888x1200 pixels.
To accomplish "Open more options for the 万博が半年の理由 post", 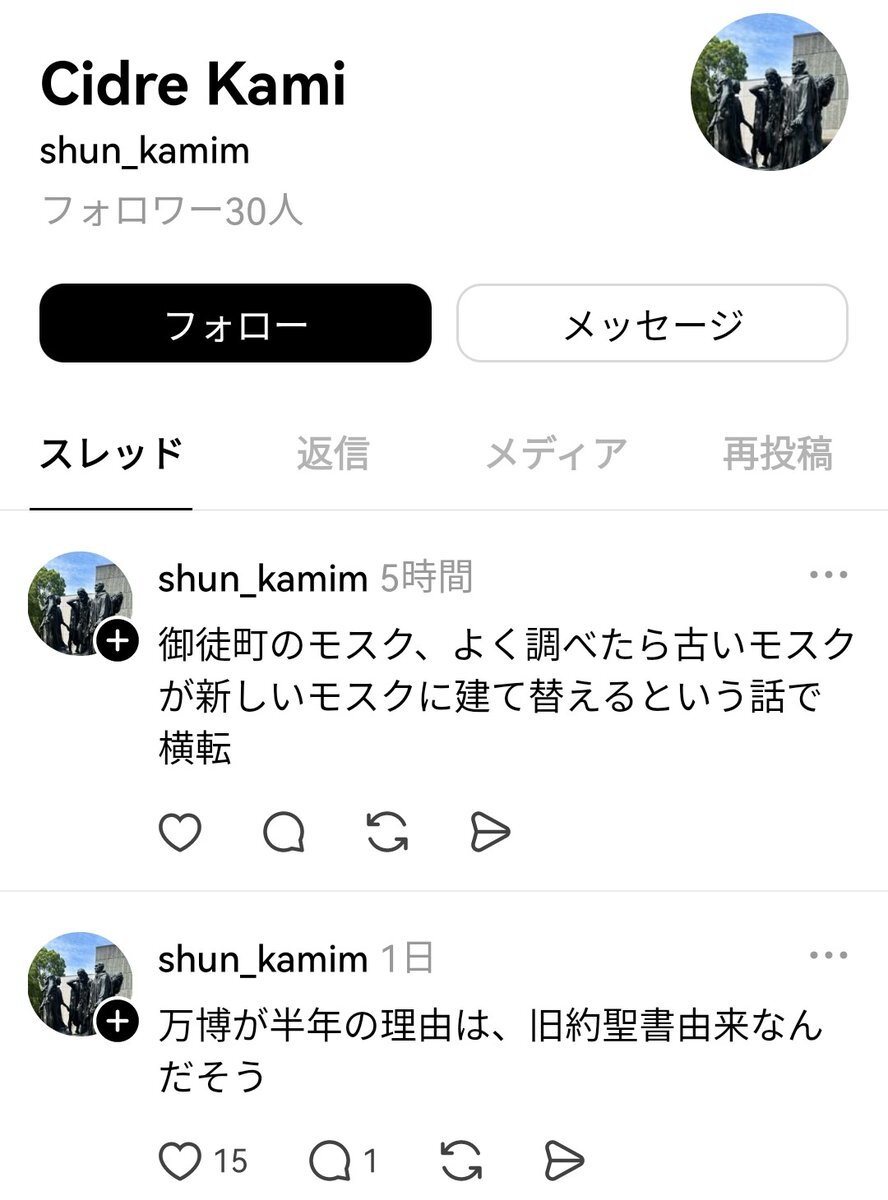I will [828, 957].
